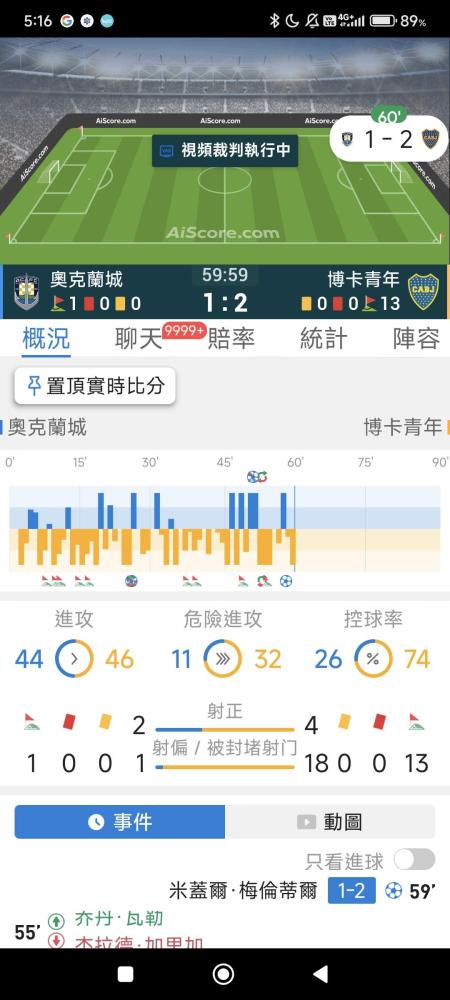Tap the system home button
Screen dimensions: 450x1000
223,973
